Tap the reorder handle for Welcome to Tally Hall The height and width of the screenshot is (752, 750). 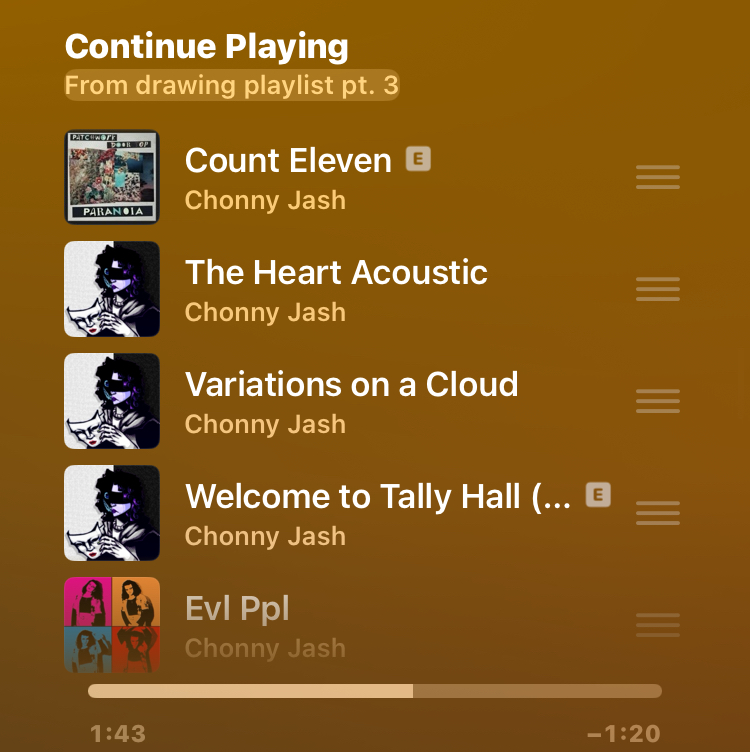[657, 513]
